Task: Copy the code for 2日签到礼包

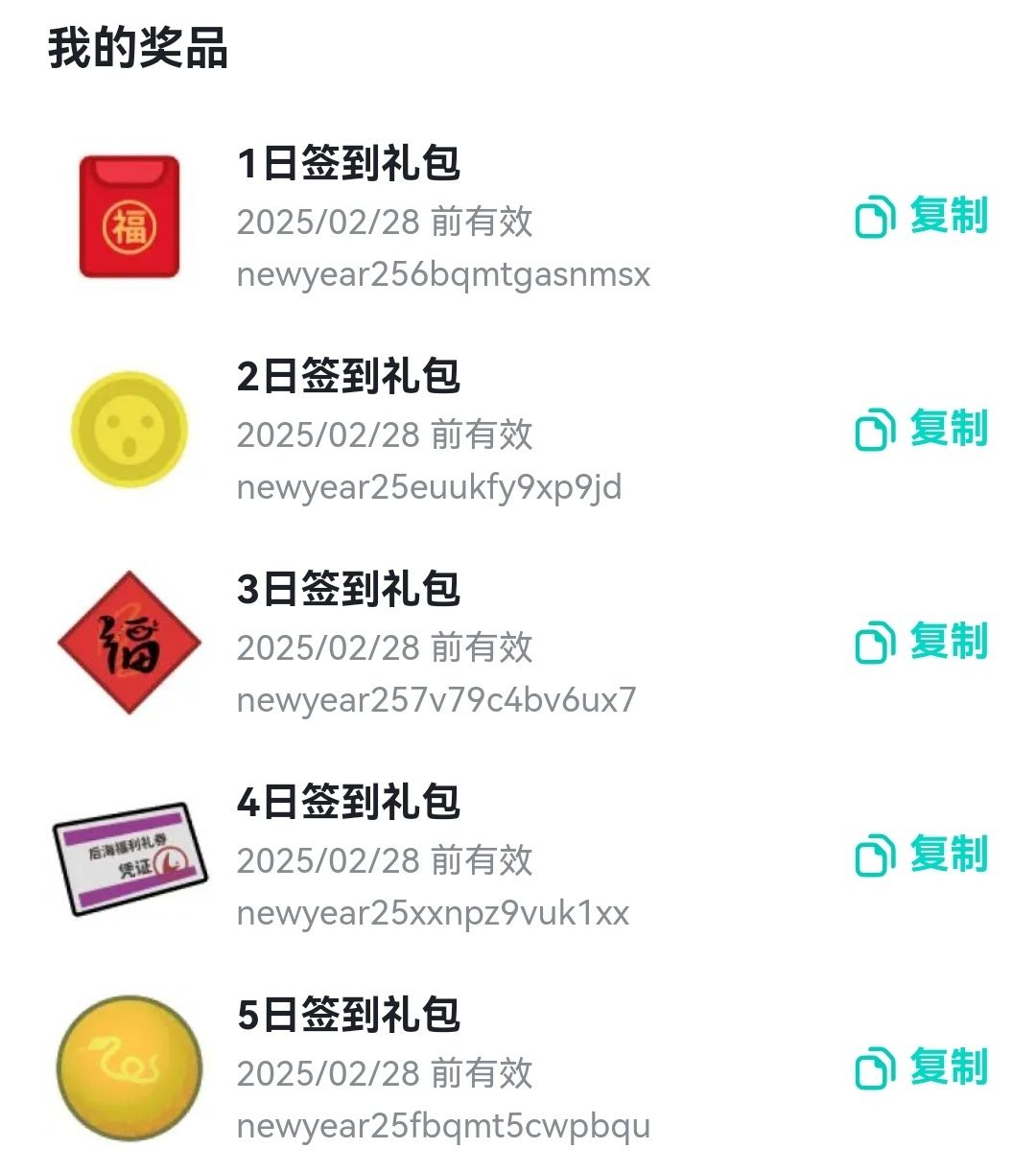Action: point(921,430)
